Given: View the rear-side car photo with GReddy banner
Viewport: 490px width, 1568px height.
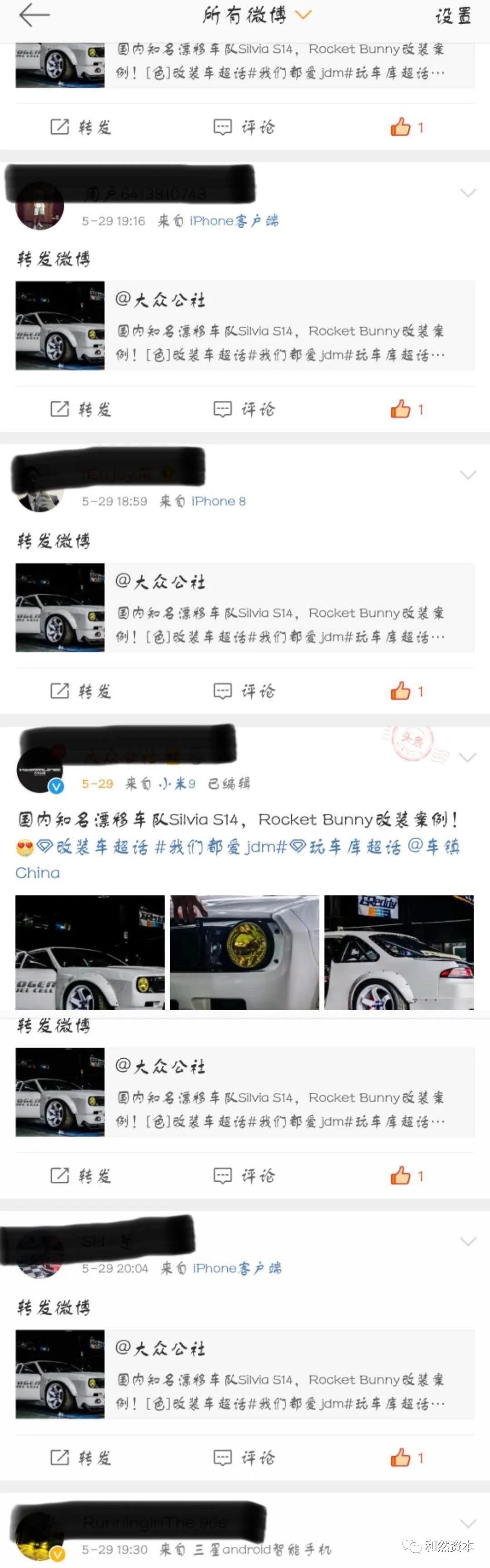Looking at the screenshot, I should point(399,952).
